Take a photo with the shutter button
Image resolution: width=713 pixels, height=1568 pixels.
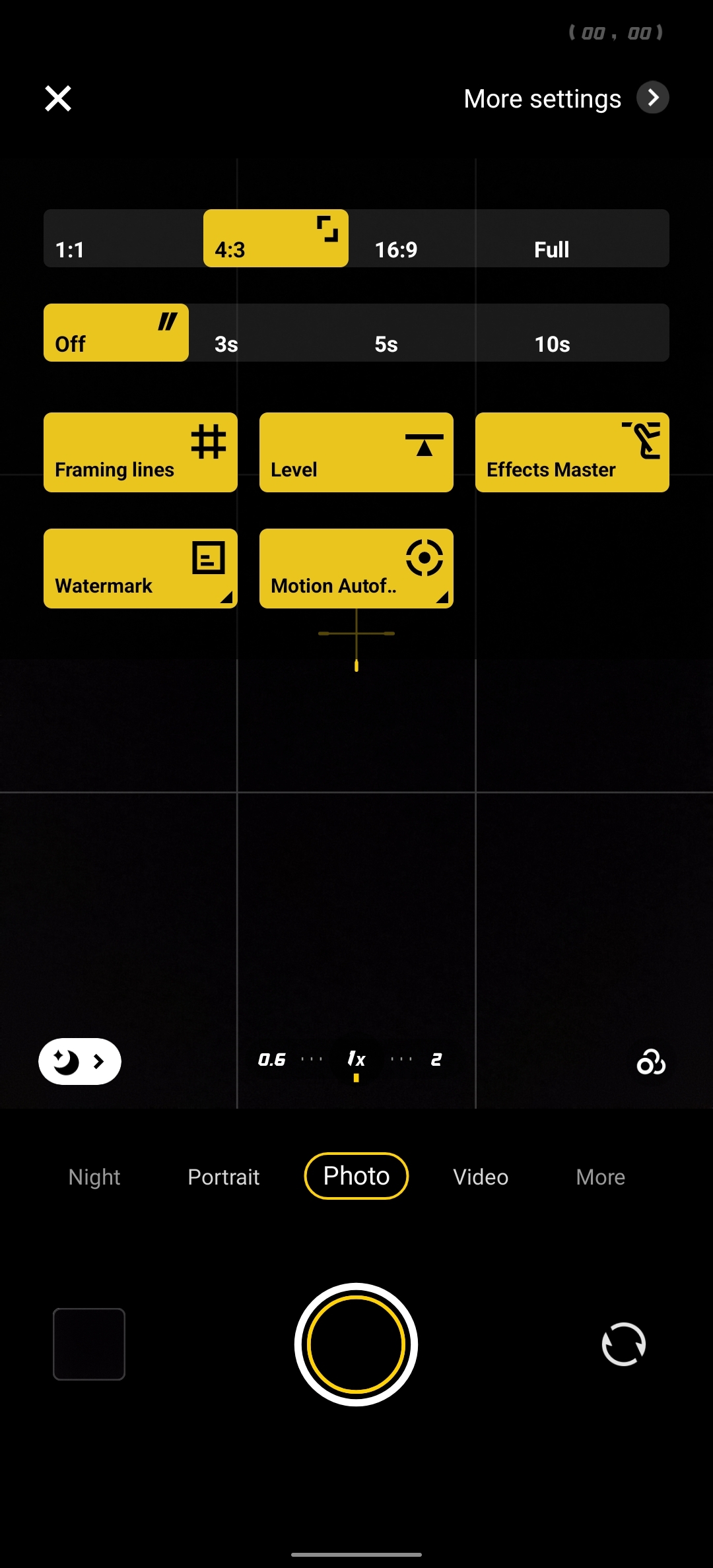coord(356,1344)
